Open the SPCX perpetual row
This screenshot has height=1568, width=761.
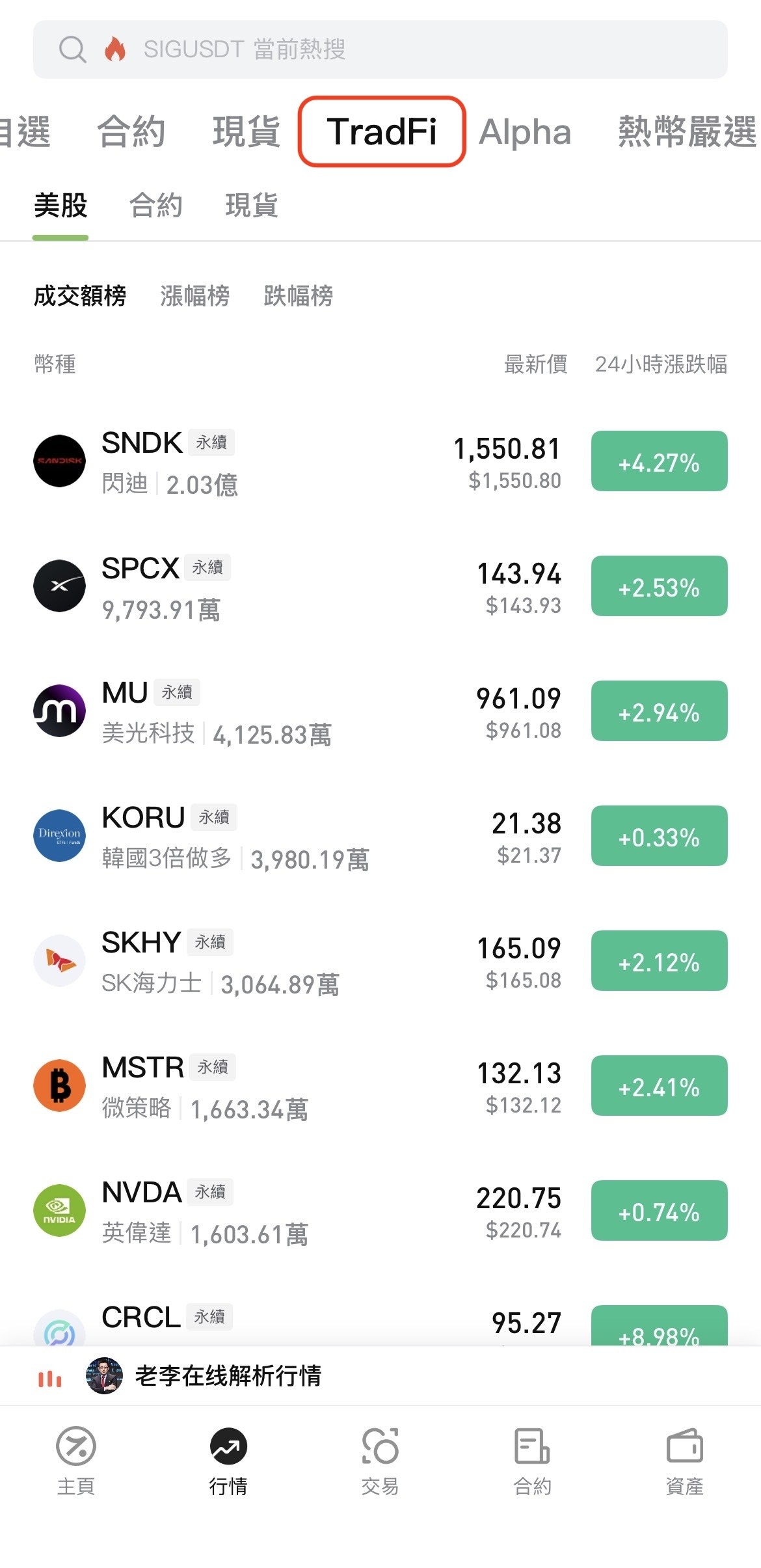(380, 586)
